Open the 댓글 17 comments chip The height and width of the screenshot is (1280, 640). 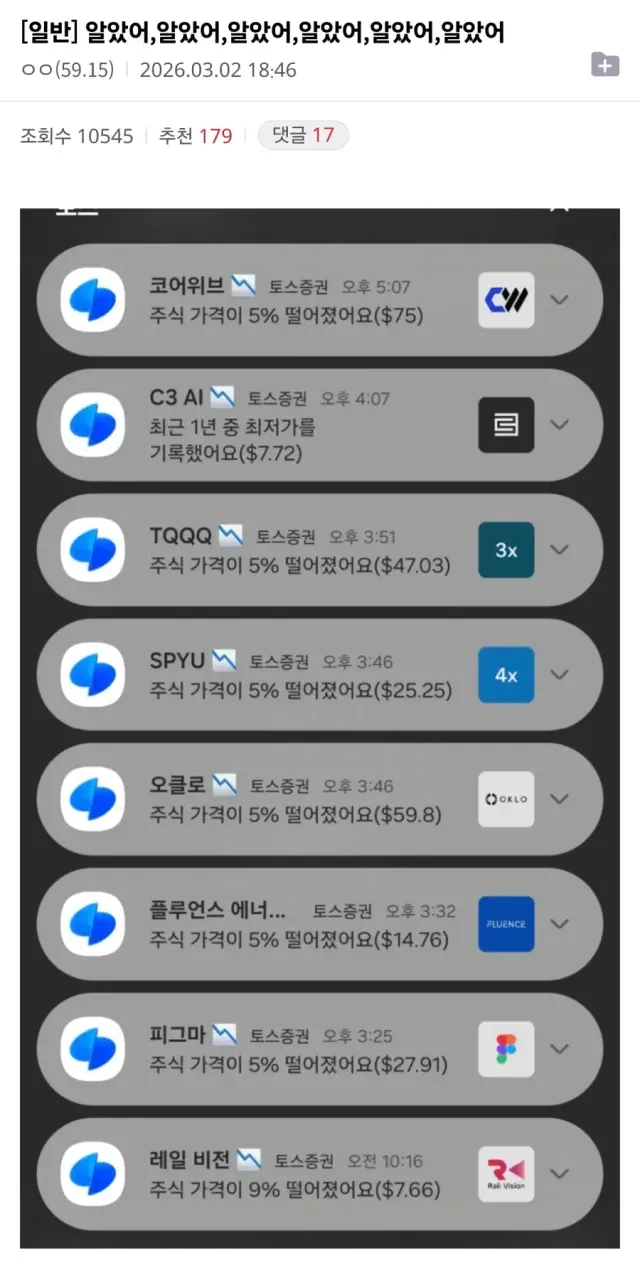[x=303, y=135]
